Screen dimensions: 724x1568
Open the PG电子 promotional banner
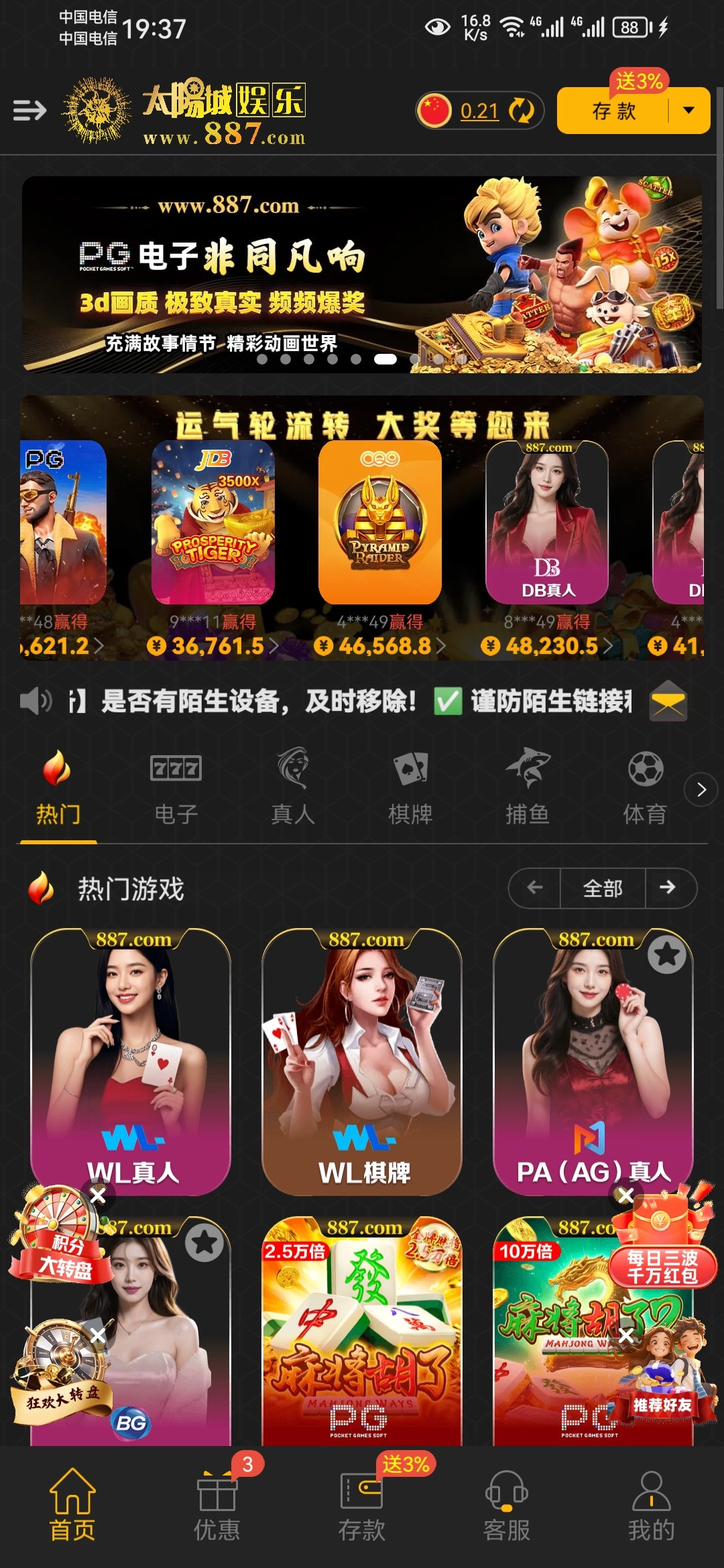pyautogui.click(x=362, y=274)
